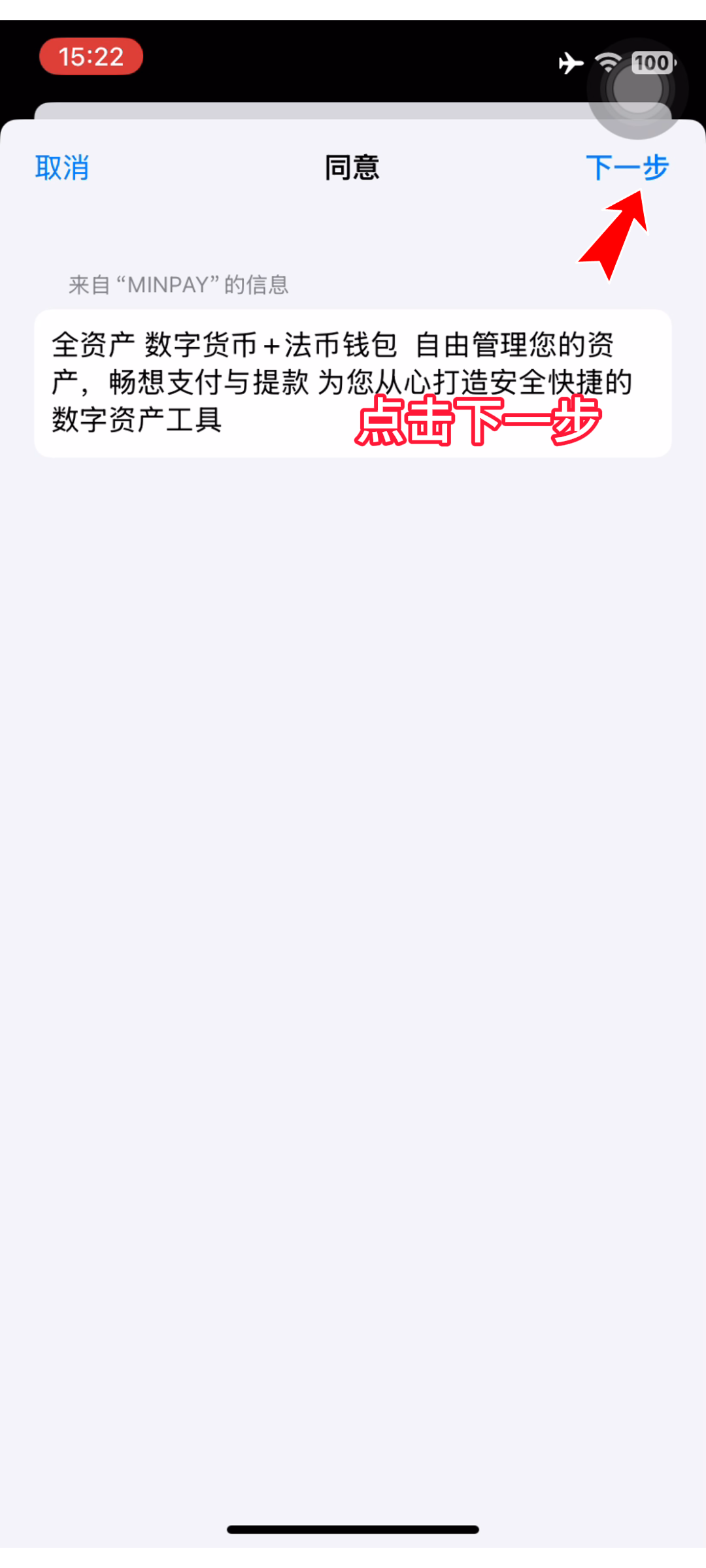Tap 取消 to cancel the consent
The height and width of the screenshot is (1568, 706).
click(62, 168)
